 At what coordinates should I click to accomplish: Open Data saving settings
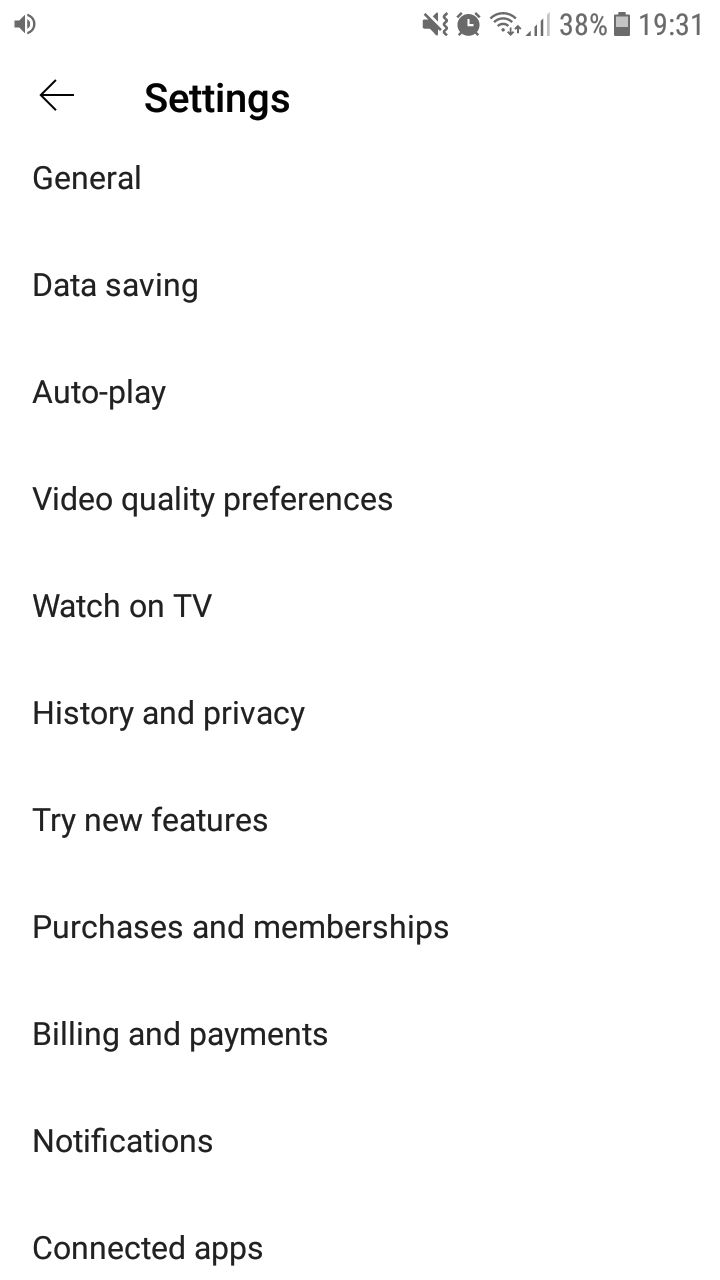115,285
